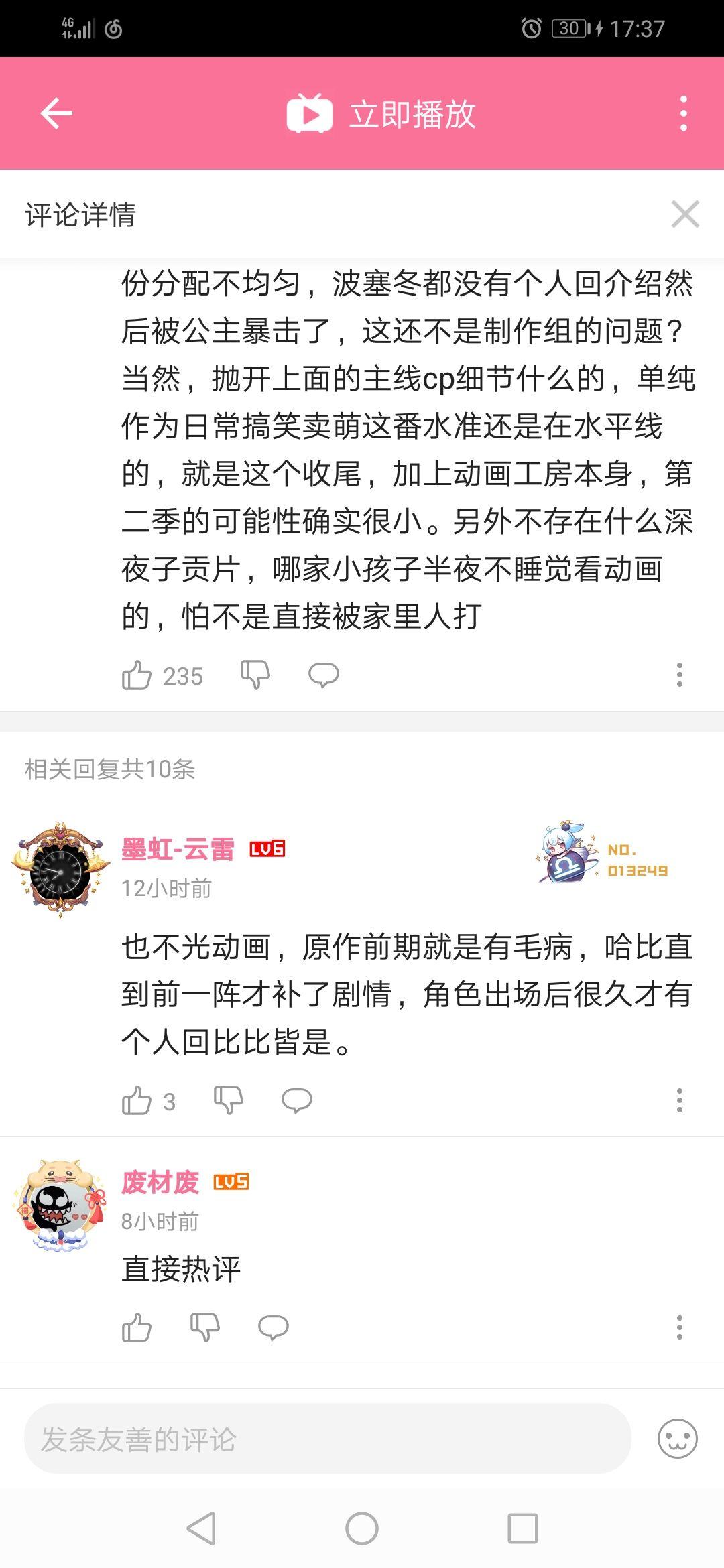View 废材废's profile via username

point(160,1182)
